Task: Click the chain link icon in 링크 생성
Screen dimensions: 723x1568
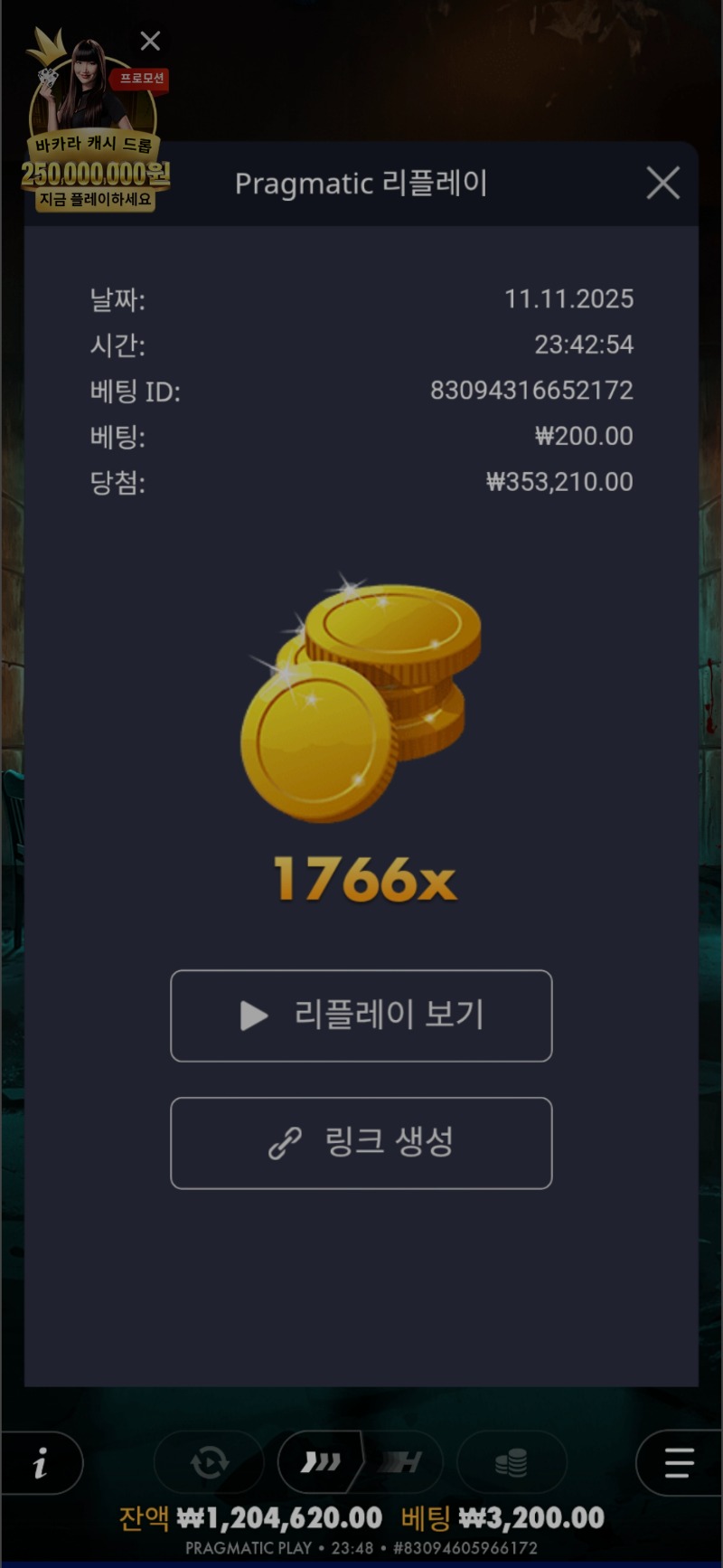Action: click(x=286, y=1142)
